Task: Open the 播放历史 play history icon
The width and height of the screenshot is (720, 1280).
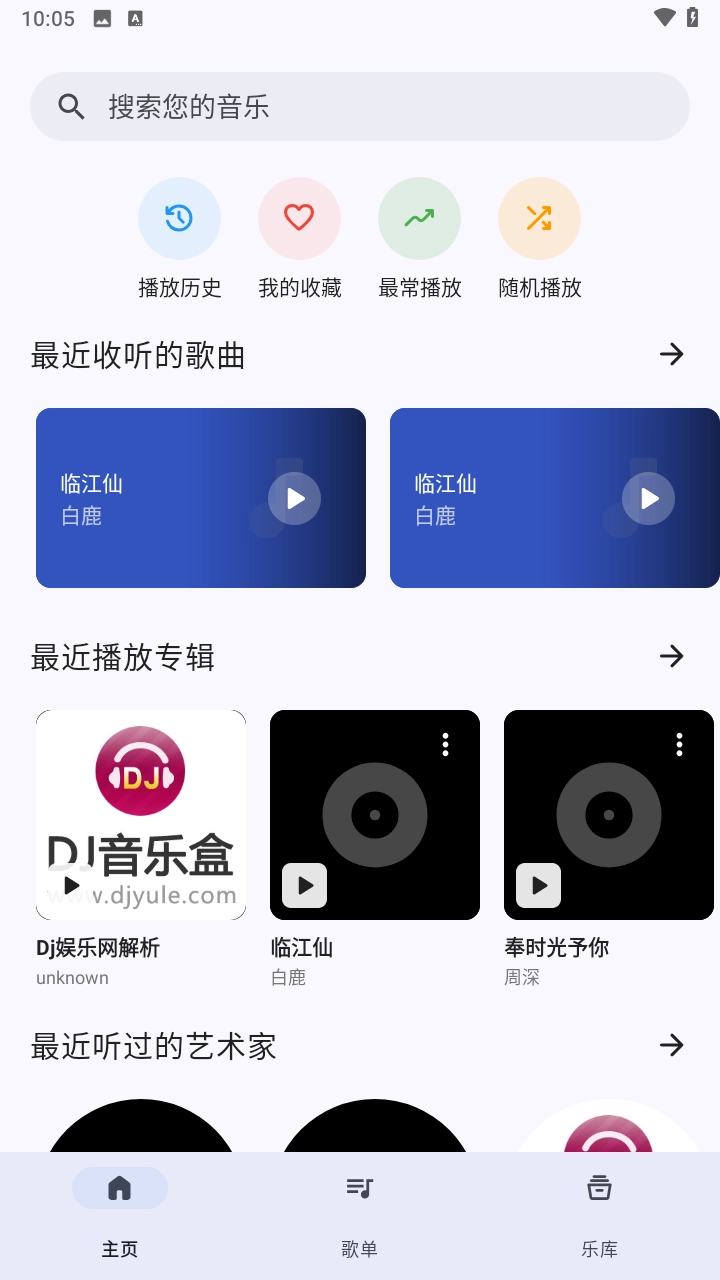Action: (180, 218)
